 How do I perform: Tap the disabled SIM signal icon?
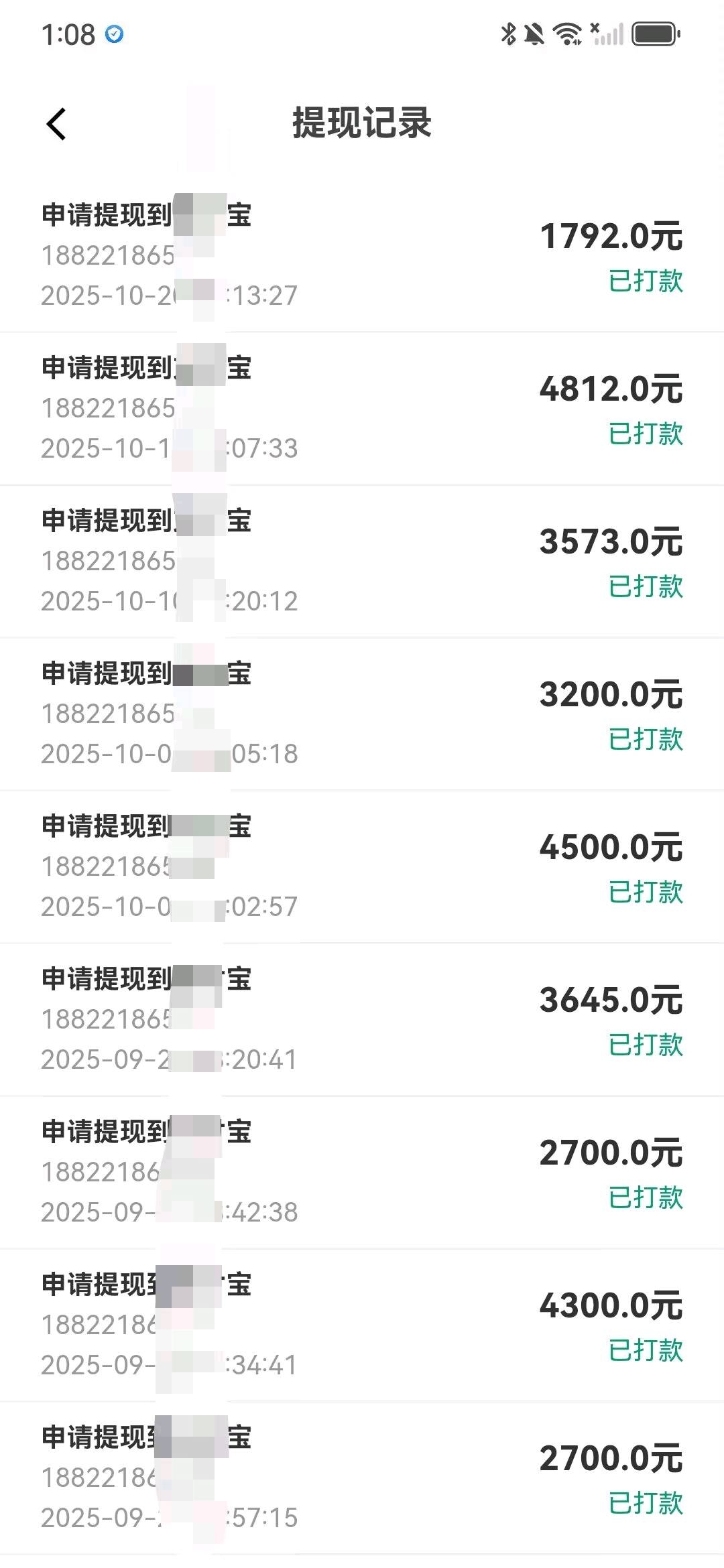click(x=594, y=28)
